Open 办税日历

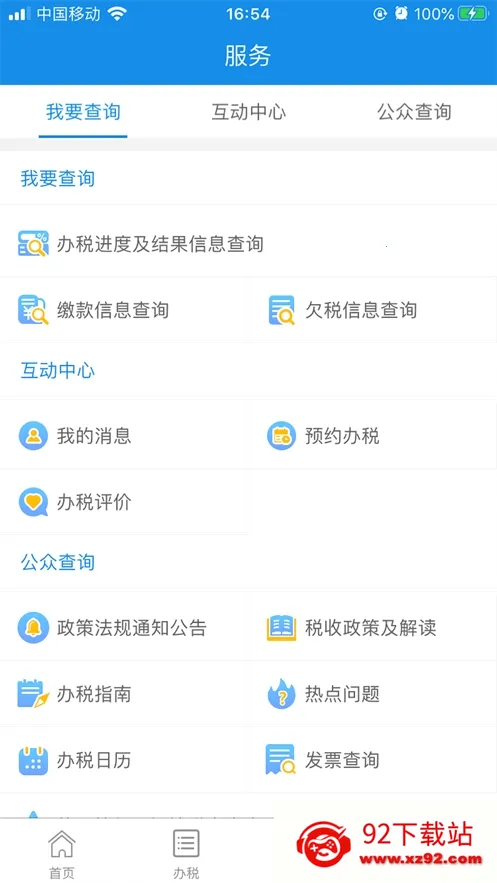click(x=124, y=760)
